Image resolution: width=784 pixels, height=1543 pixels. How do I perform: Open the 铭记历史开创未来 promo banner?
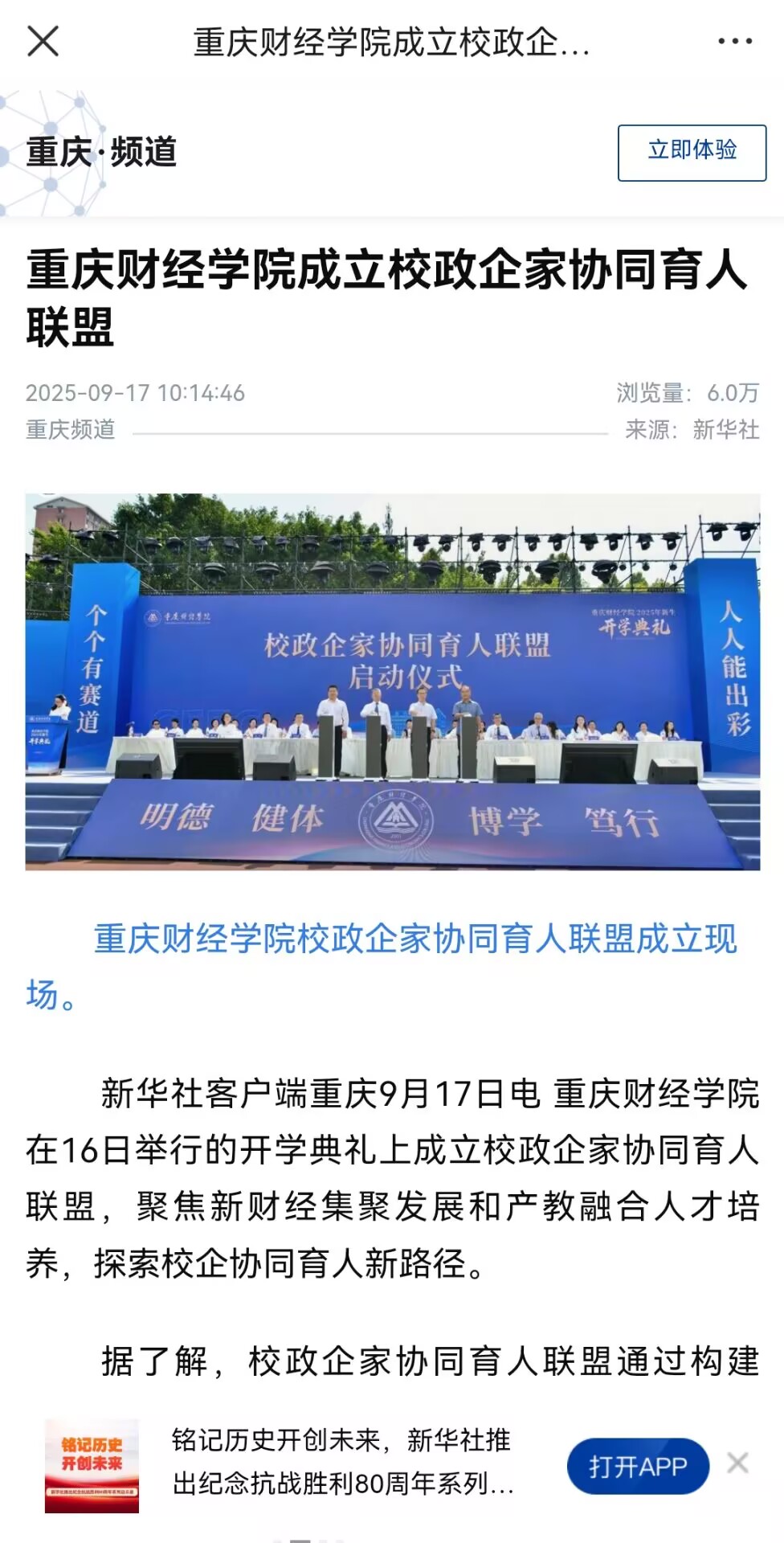(x=341, y=1462)
